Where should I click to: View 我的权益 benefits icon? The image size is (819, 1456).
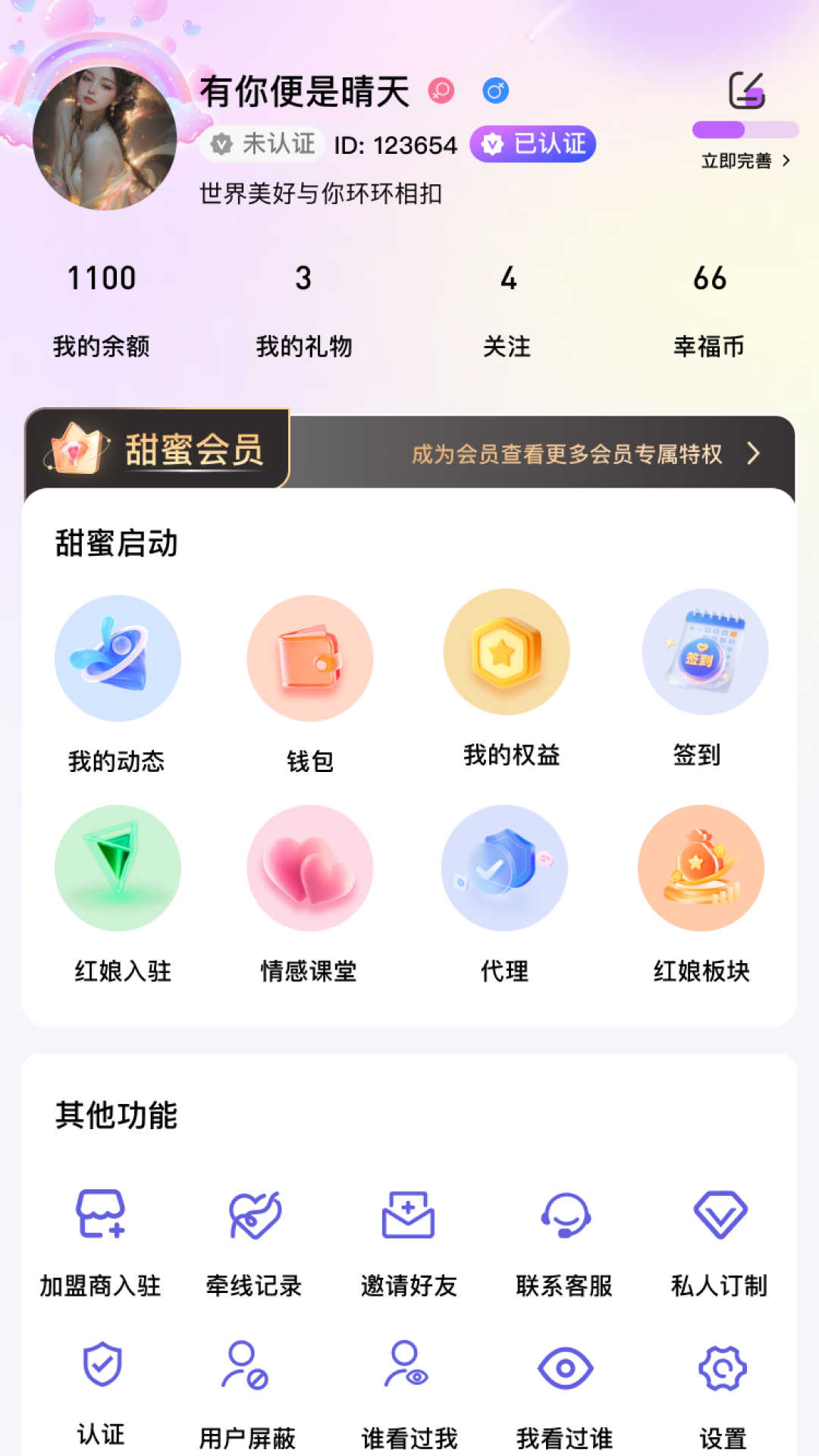(507, 651)
